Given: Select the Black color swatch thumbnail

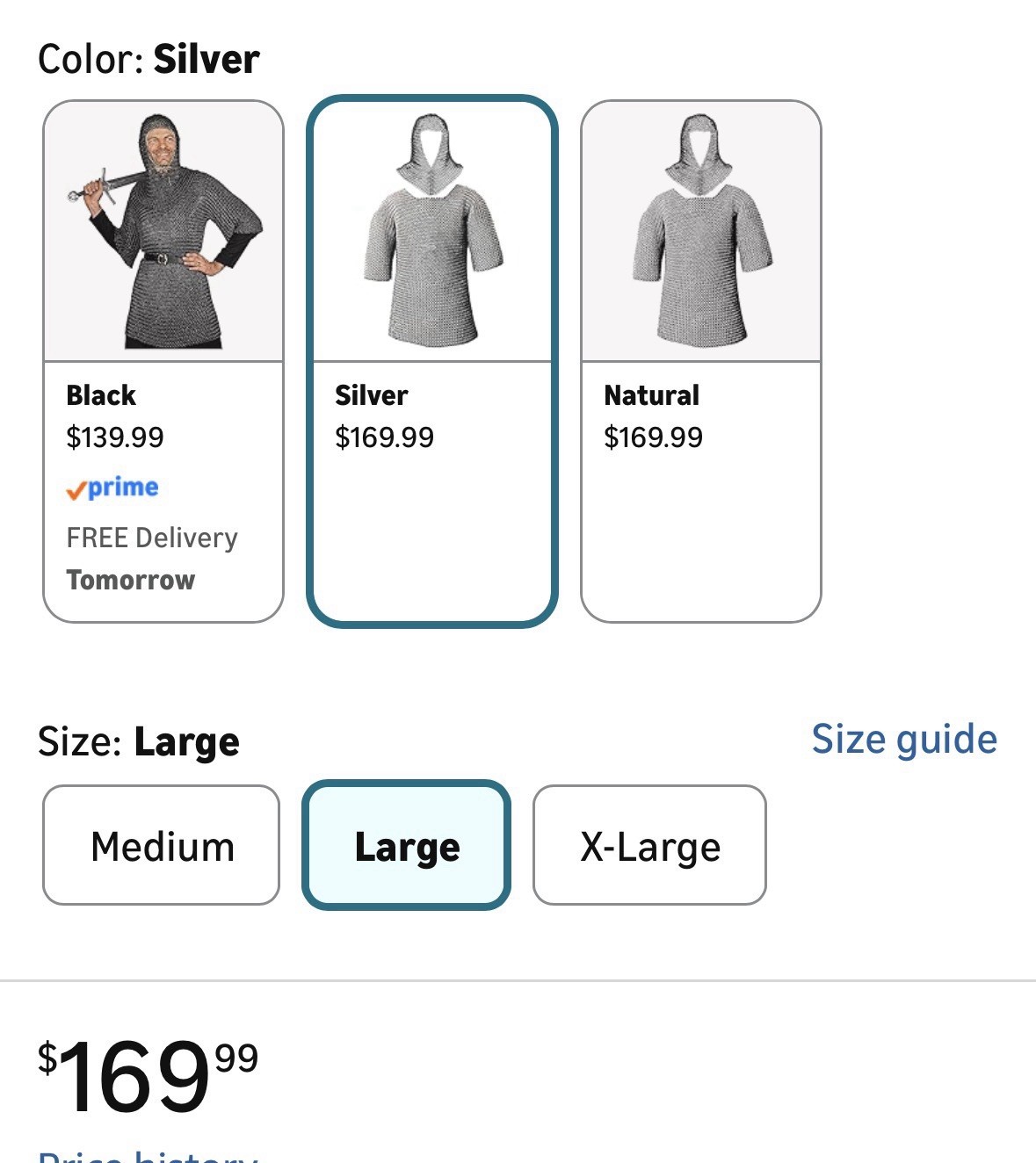Looking at the screenshot, I should tap(163, 228).
